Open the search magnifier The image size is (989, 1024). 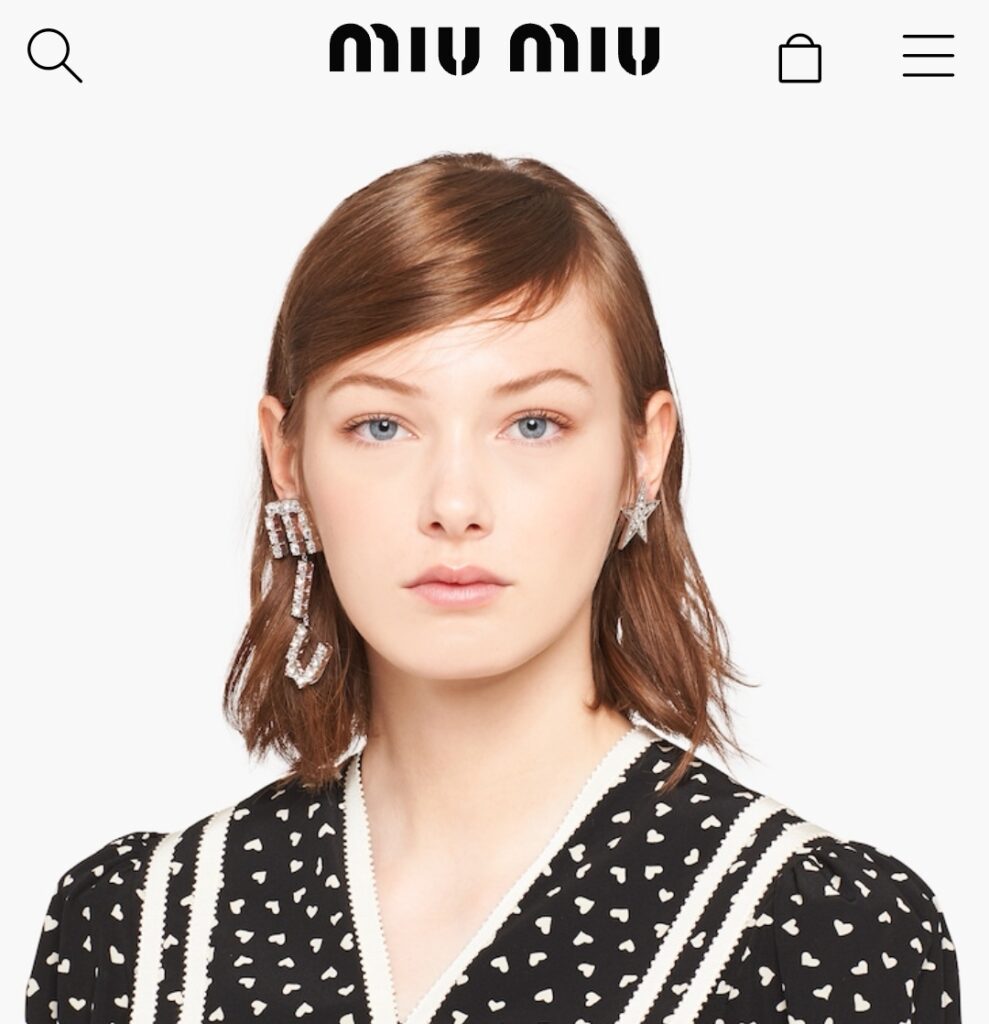(54, 55)
